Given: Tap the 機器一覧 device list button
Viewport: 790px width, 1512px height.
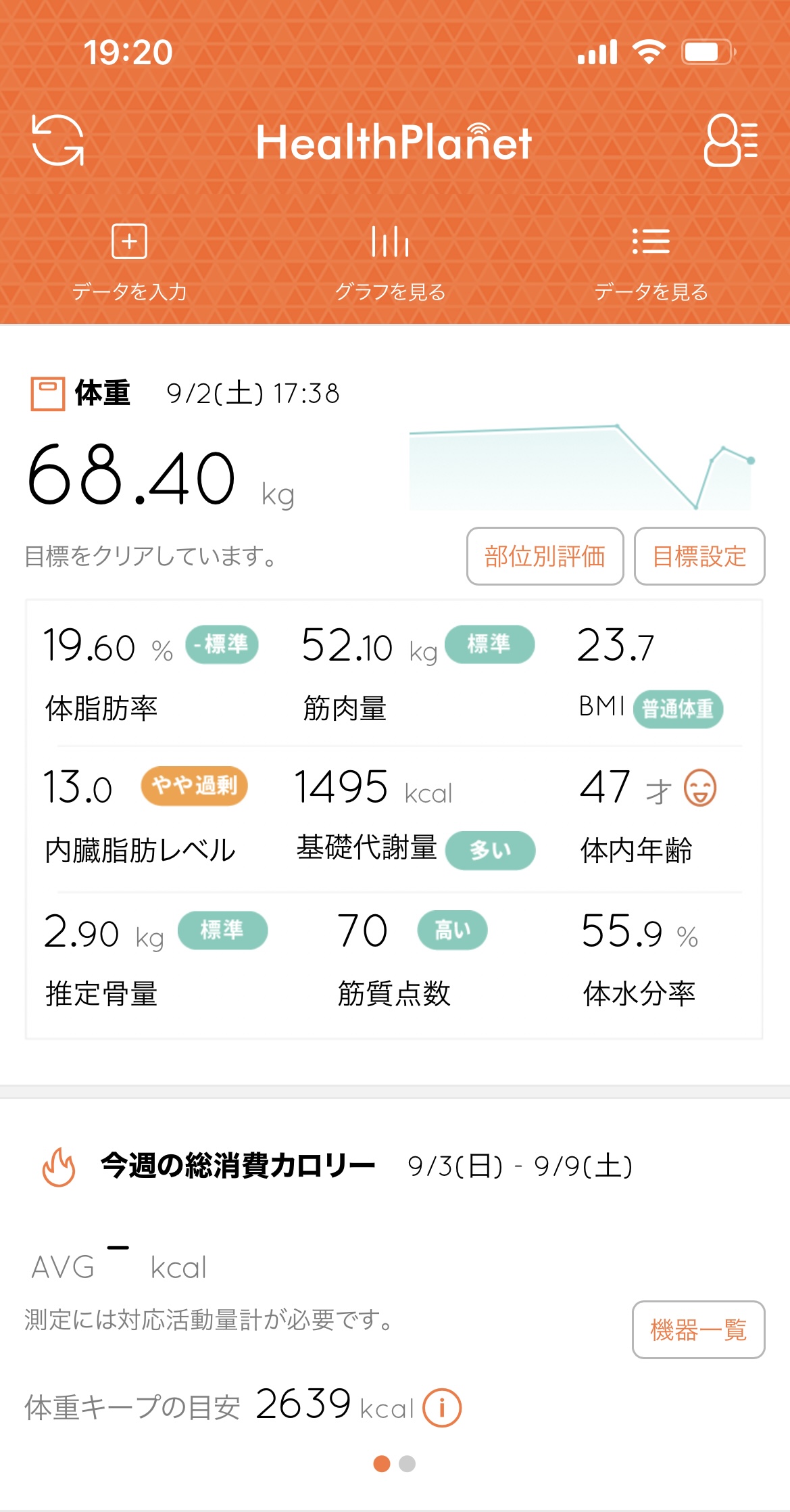Looking at the screenshot, I should (698, 1329).
